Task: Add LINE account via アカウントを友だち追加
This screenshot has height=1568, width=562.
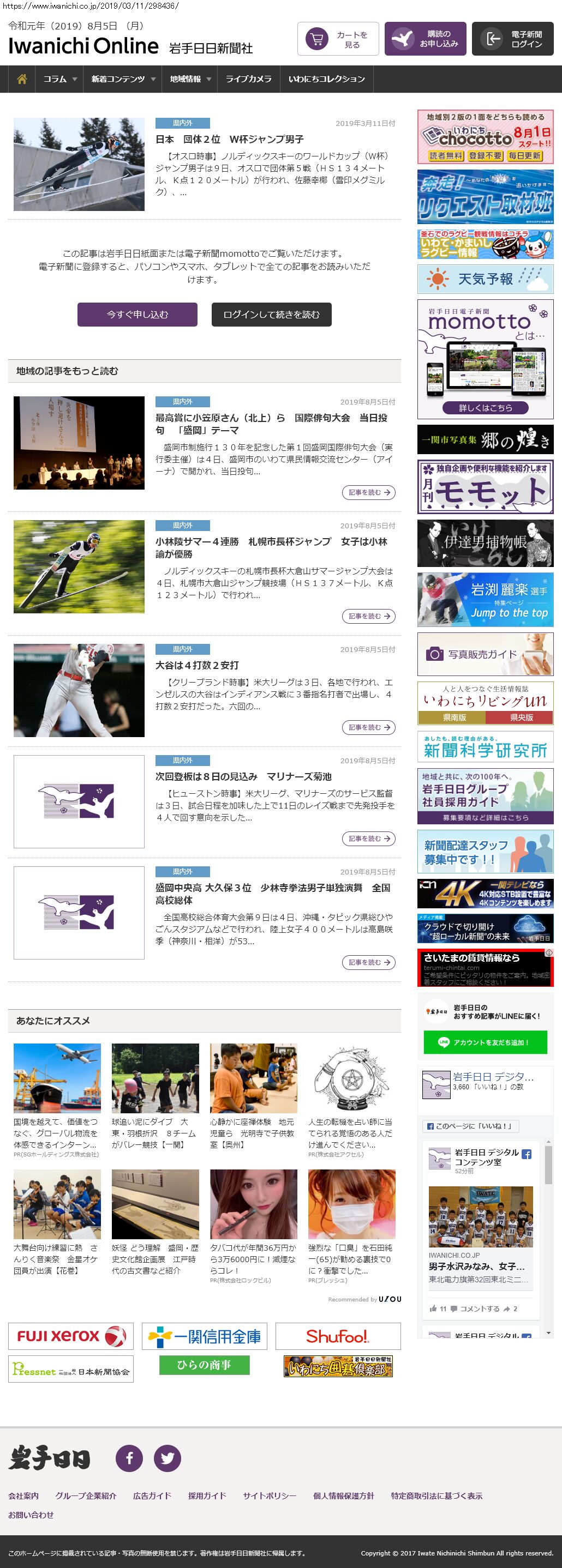Action: (485, 1042)
